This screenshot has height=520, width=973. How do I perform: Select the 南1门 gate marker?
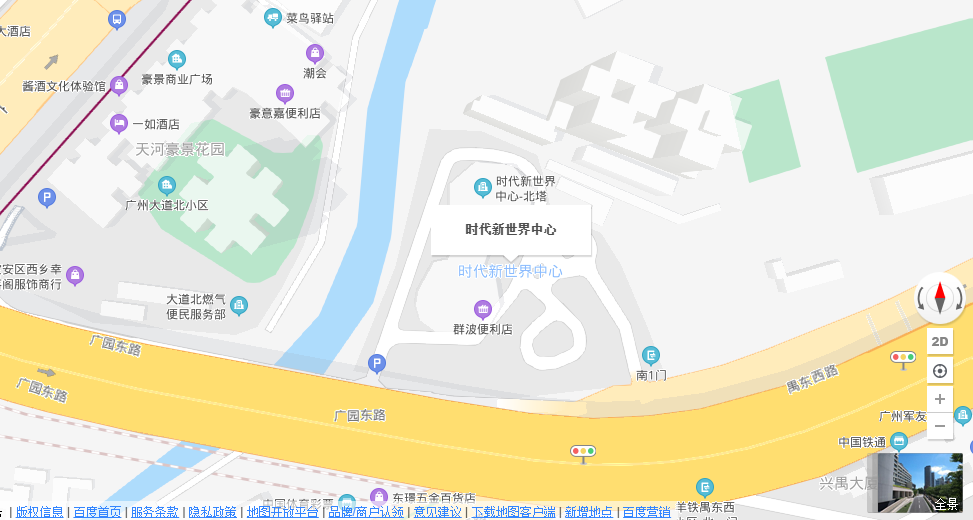(651, 355)
